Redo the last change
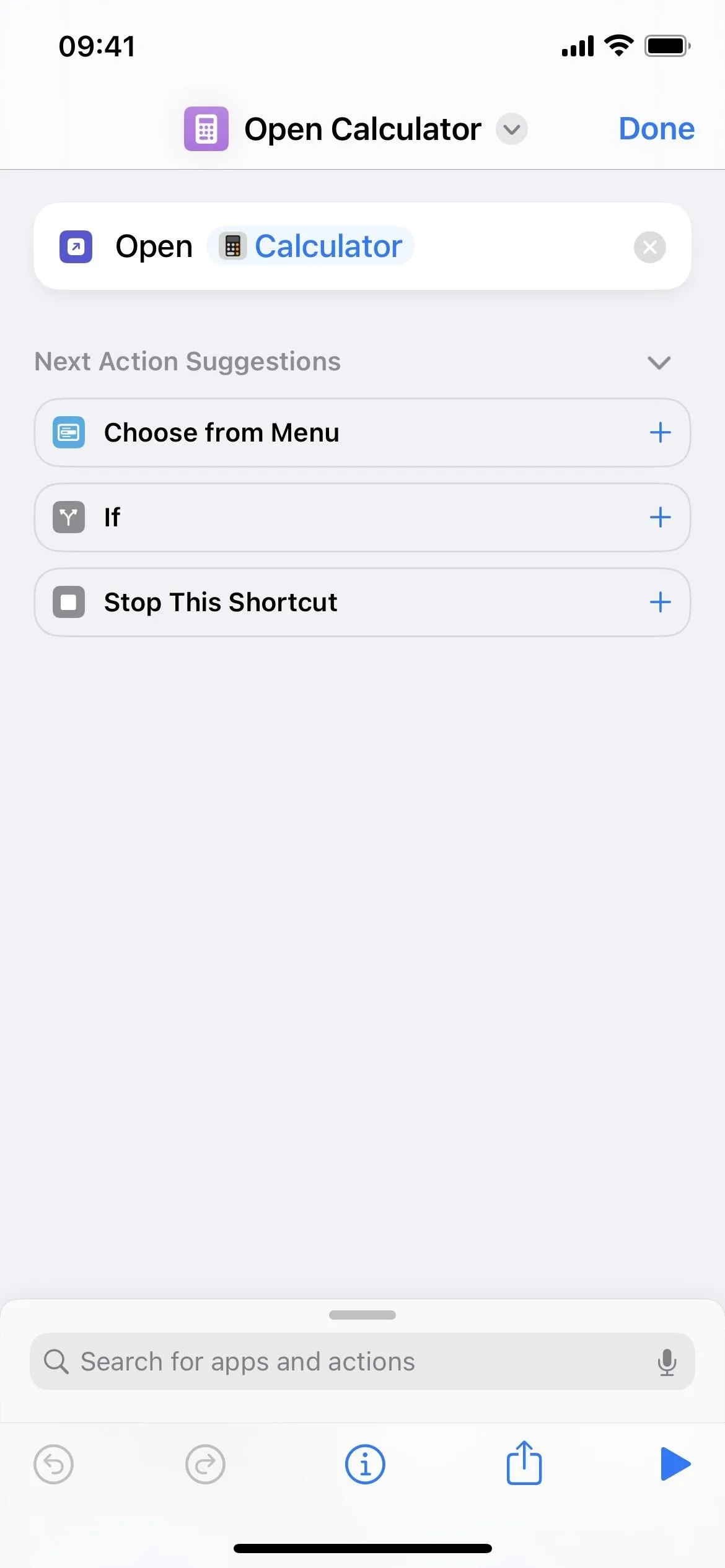 click(205, 1465)
